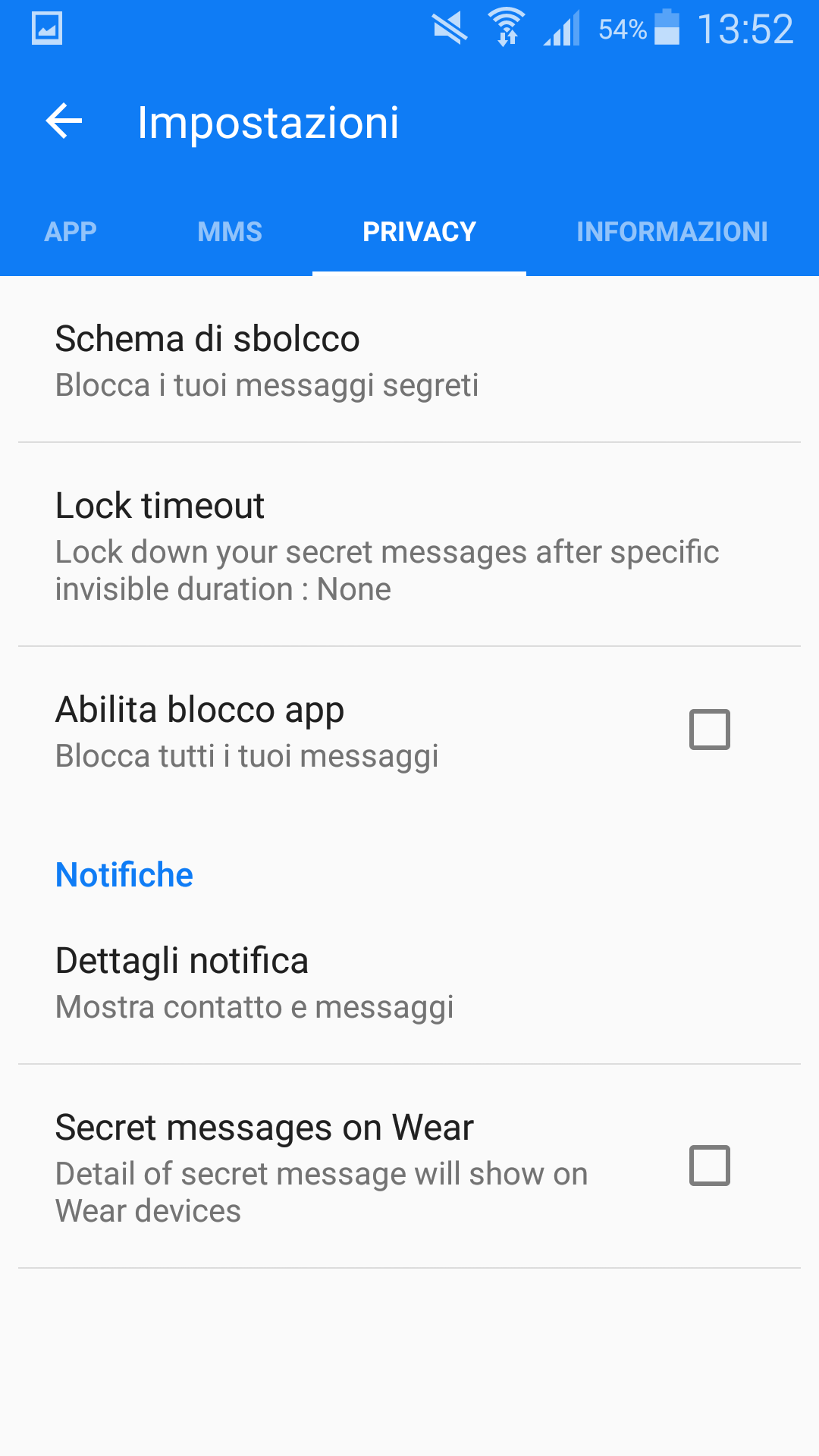Switch to the APP tab

[x=71, y=231]
